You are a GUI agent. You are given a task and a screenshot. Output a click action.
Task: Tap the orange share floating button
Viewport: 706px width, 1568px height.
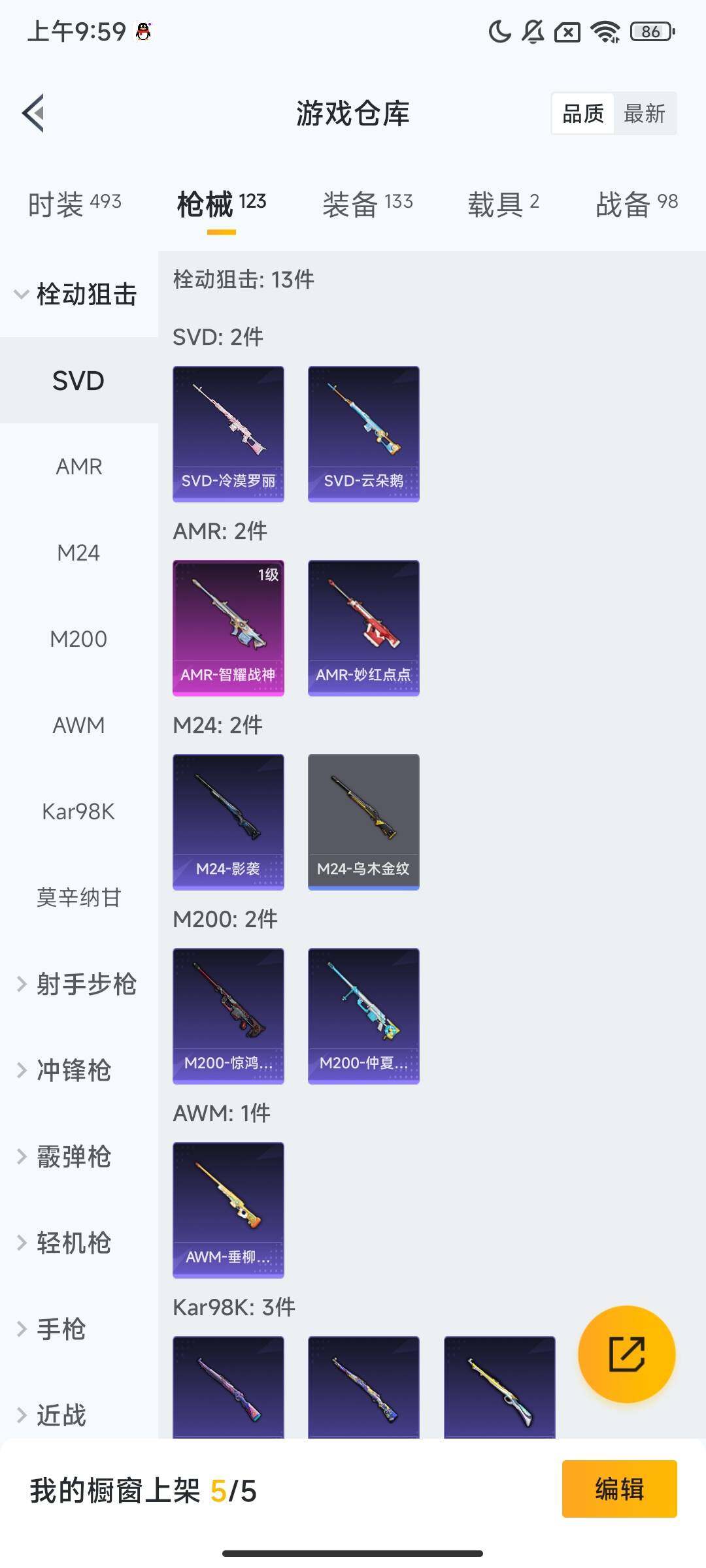point(626,1354)
